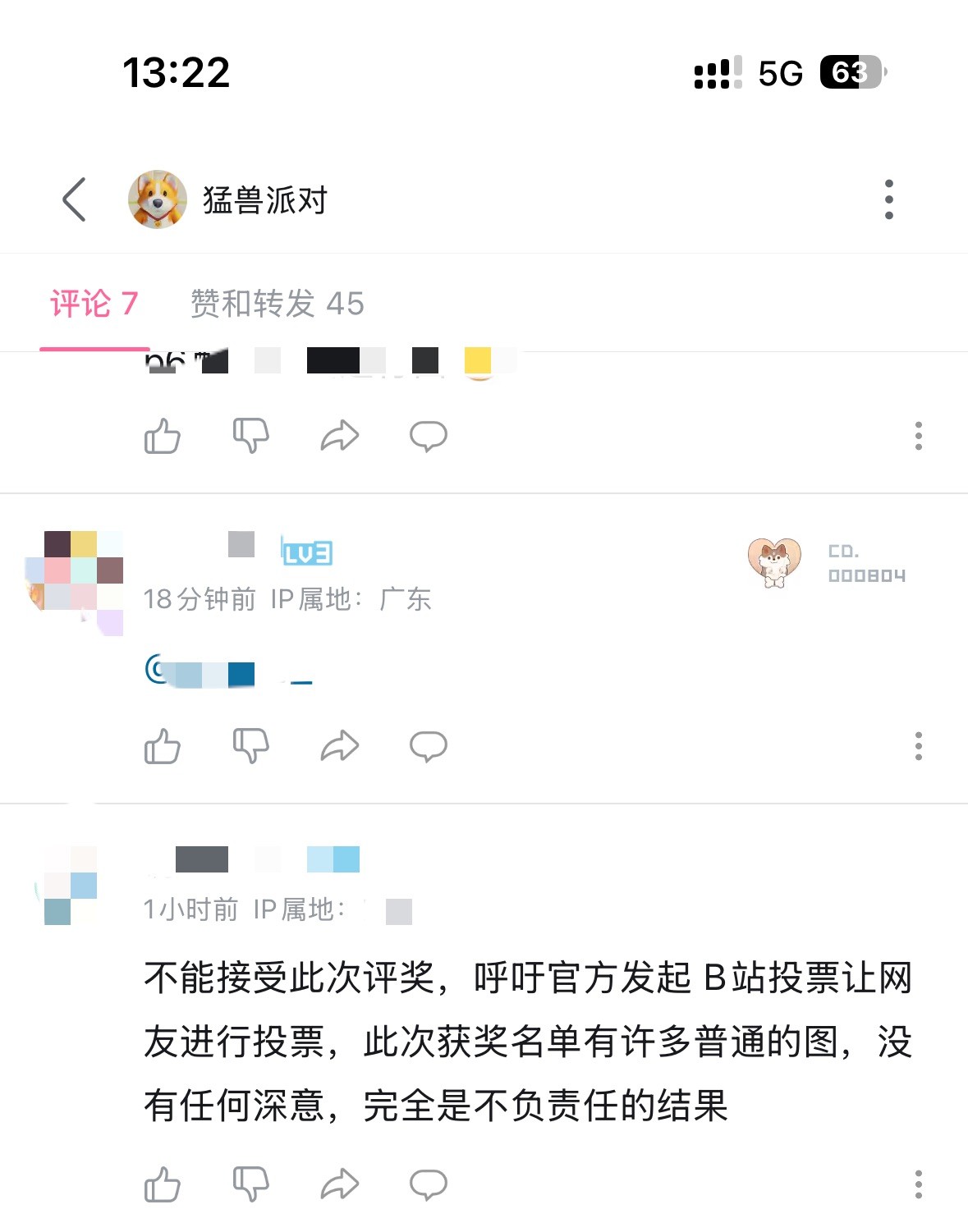The image size is (968, 1232).
Task: Reply to the 广东 user's comment
Action: click(429, 746)
